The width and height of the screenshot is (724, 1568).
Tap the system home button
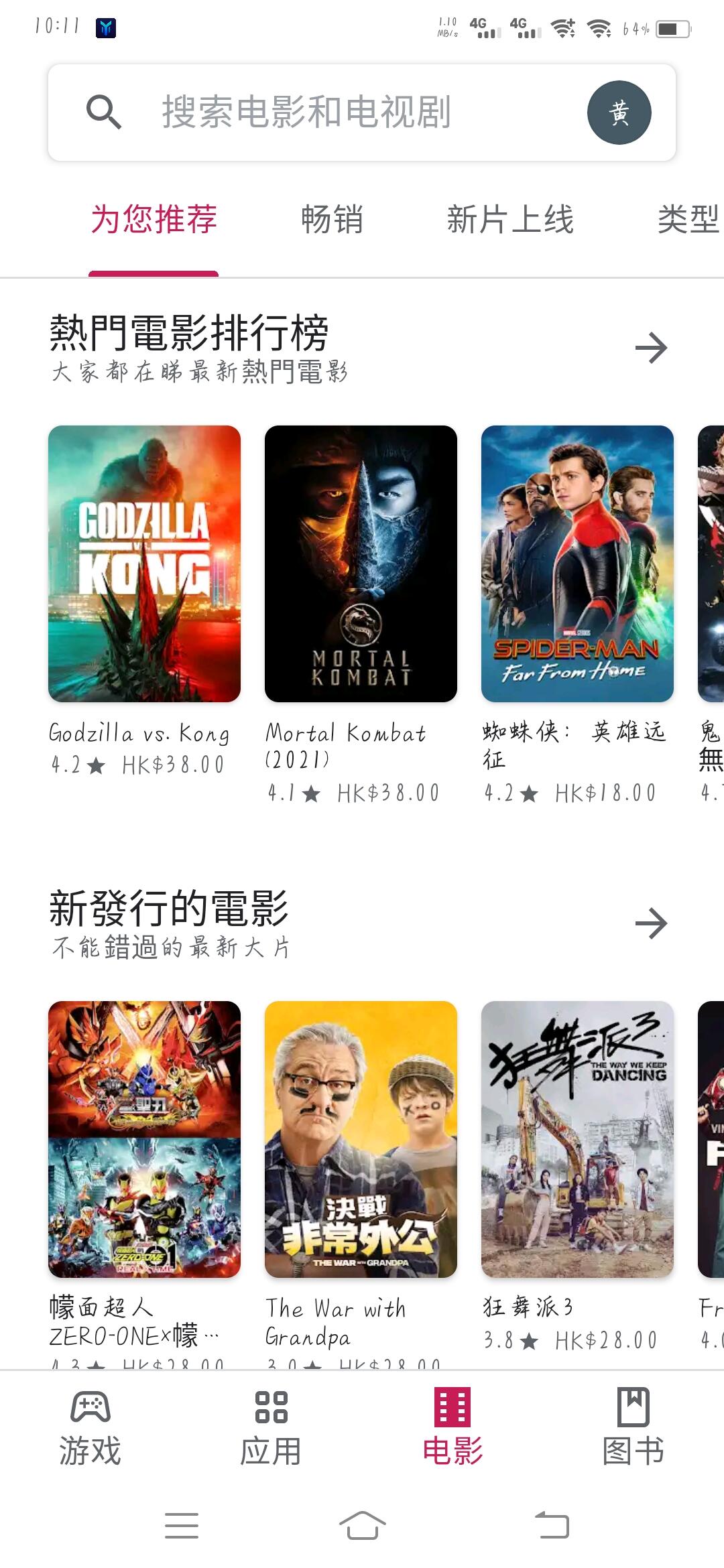[x=362, y=1526]
